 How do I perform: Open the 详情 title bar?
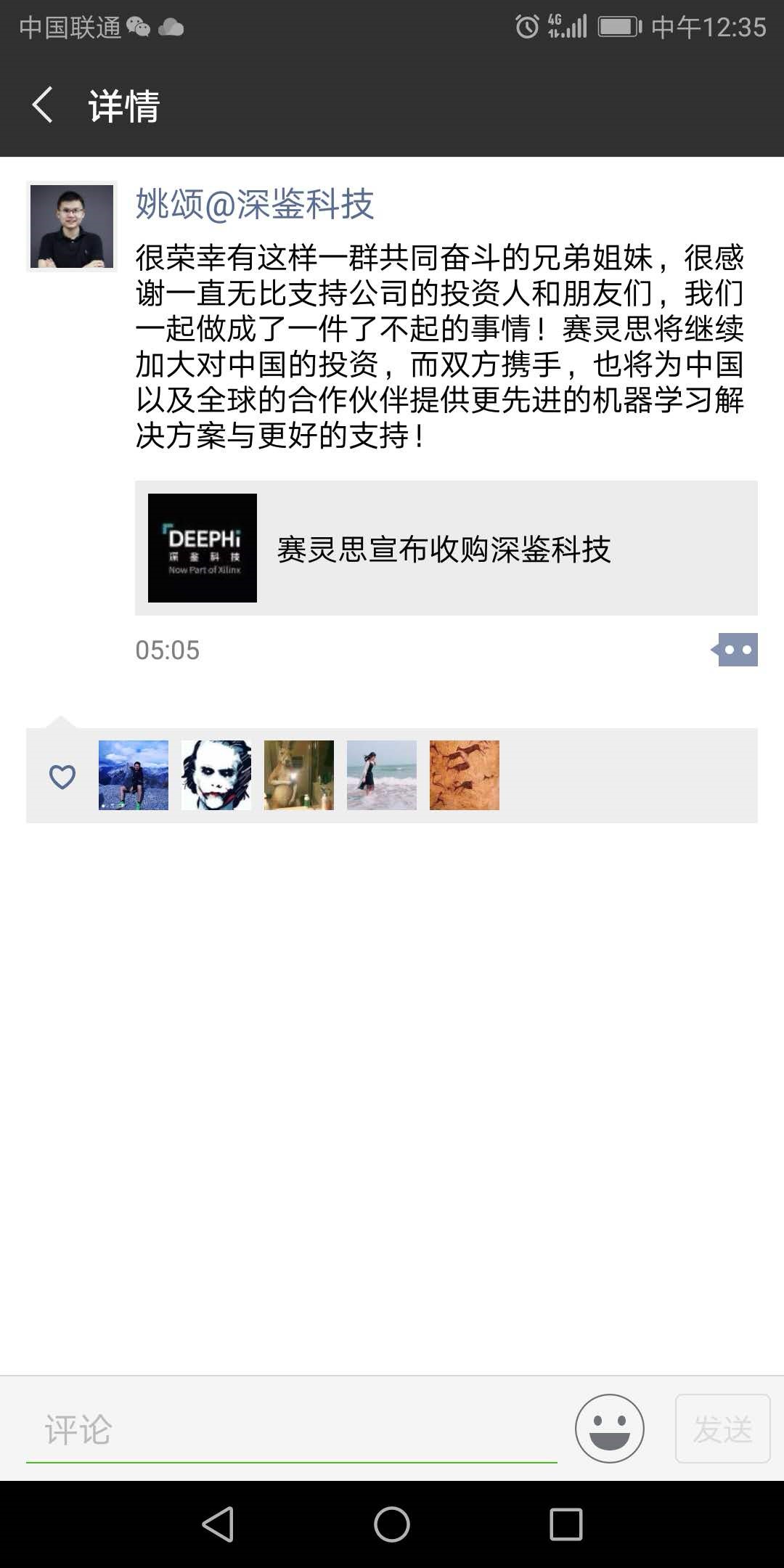pos(123,106)
